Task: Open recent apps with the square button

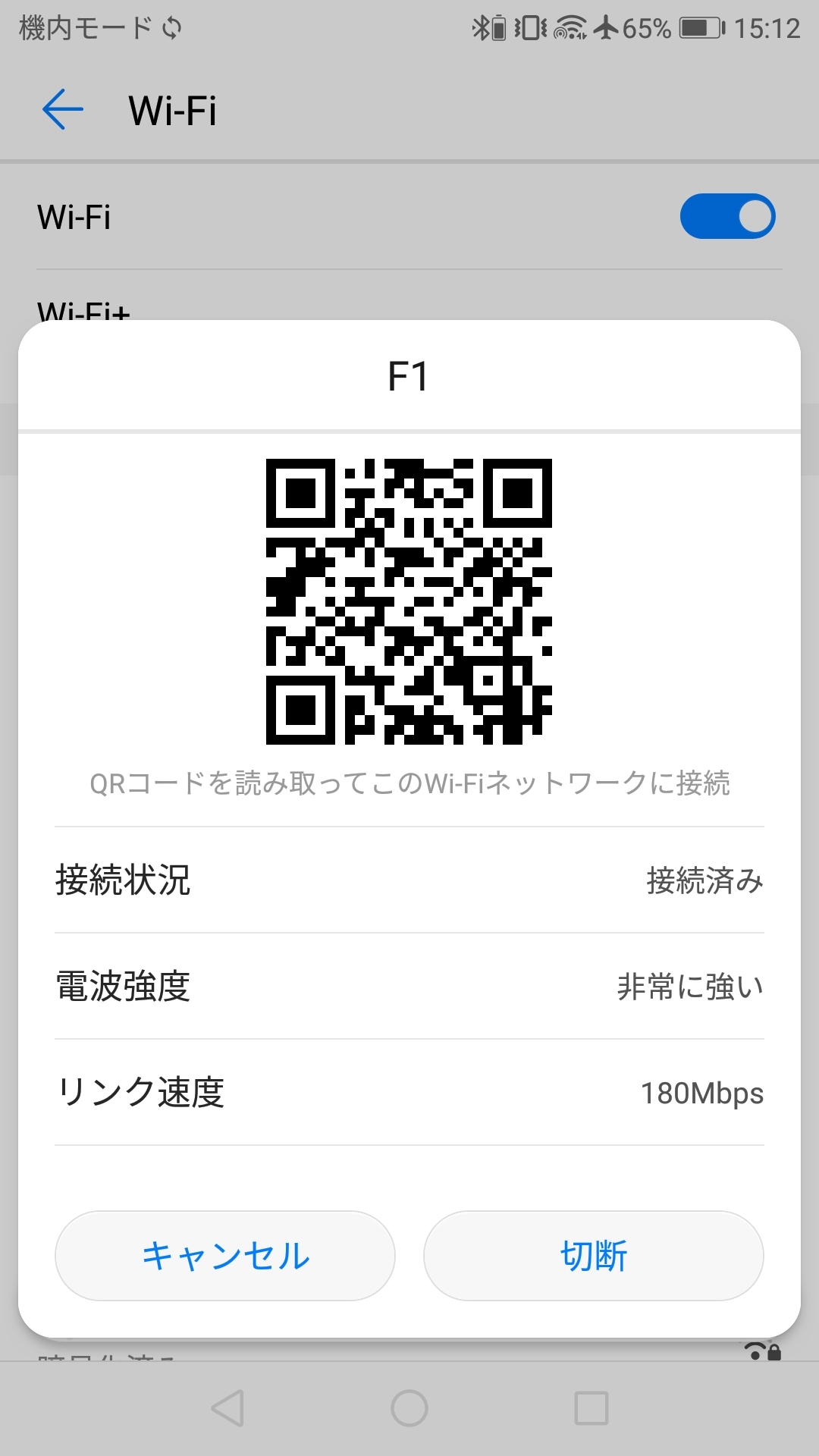Action: pos(591,1408)
